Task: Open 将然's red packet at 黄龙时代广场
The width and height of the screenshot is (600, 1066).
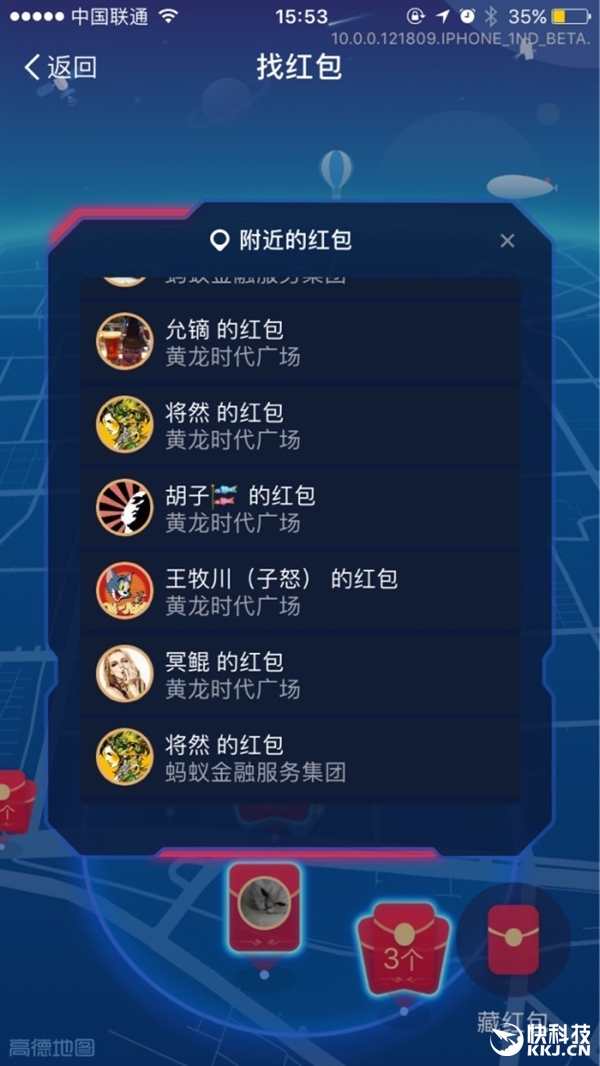Action: pos(300,425)
